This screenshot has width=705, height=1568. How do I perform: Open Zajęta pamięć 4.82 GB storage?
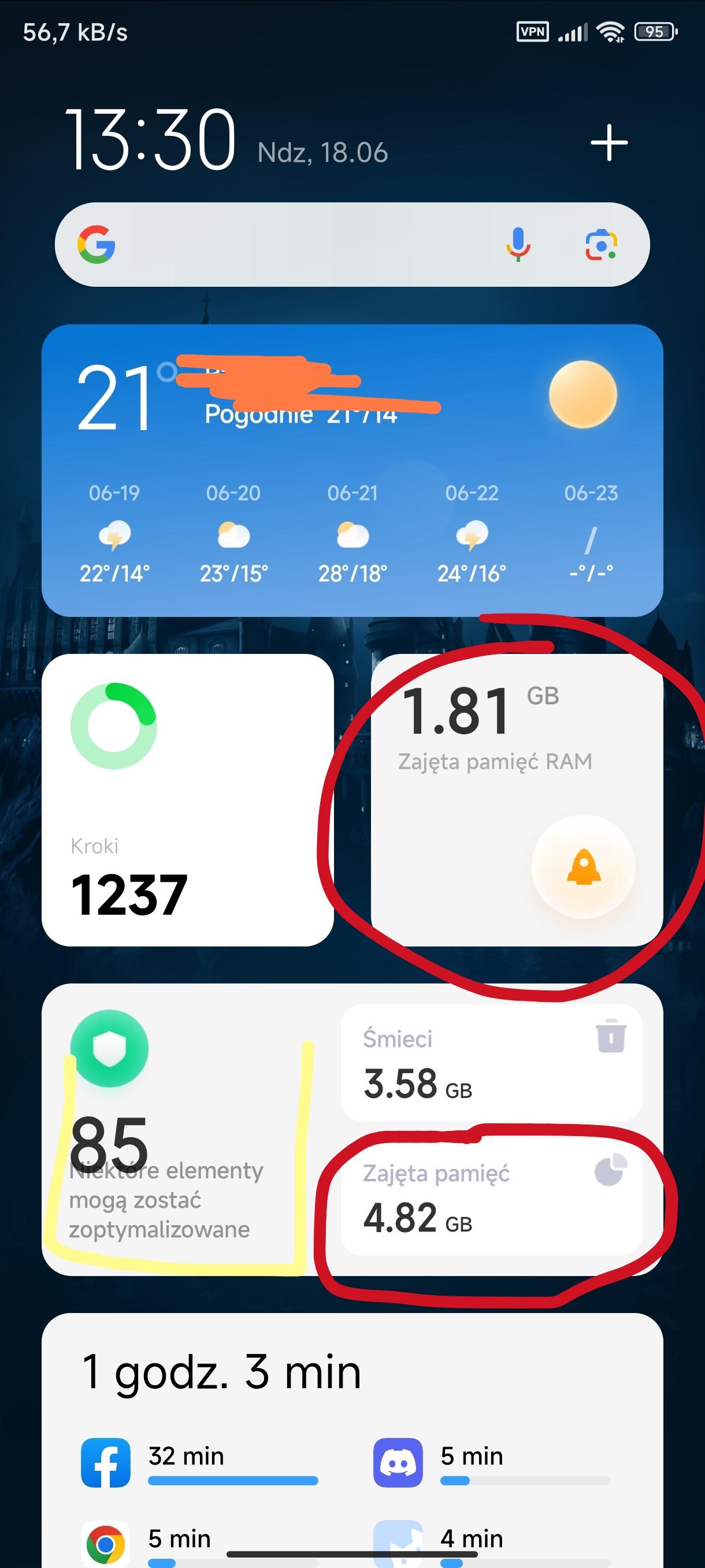coord(492,1197)
